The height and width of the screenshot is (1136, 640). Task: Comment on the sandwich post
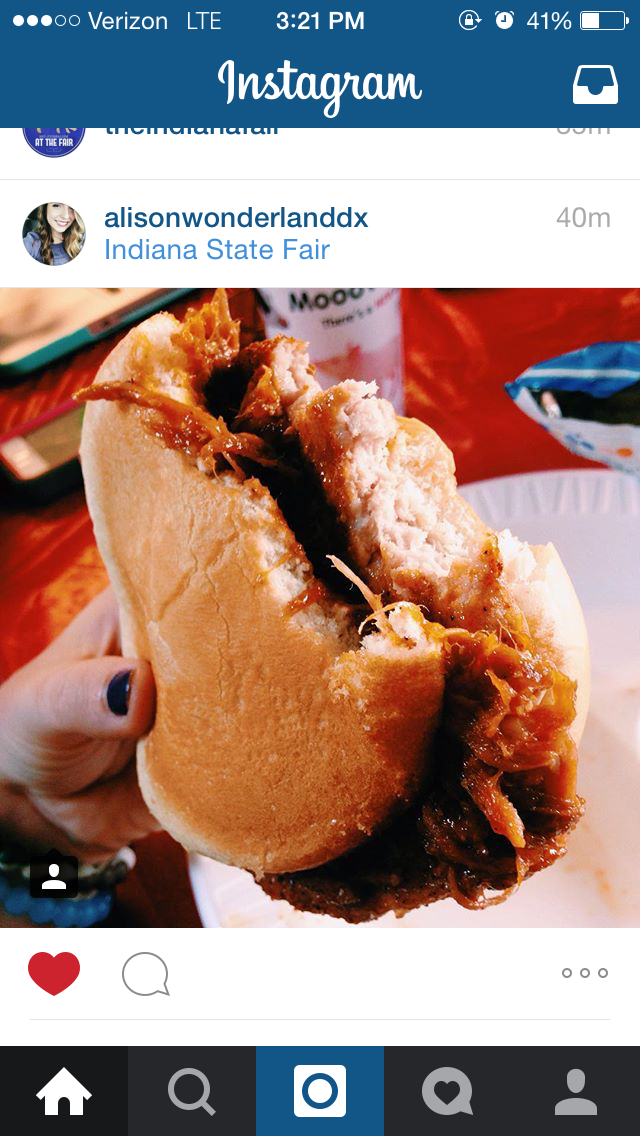[x=146, y=973]
